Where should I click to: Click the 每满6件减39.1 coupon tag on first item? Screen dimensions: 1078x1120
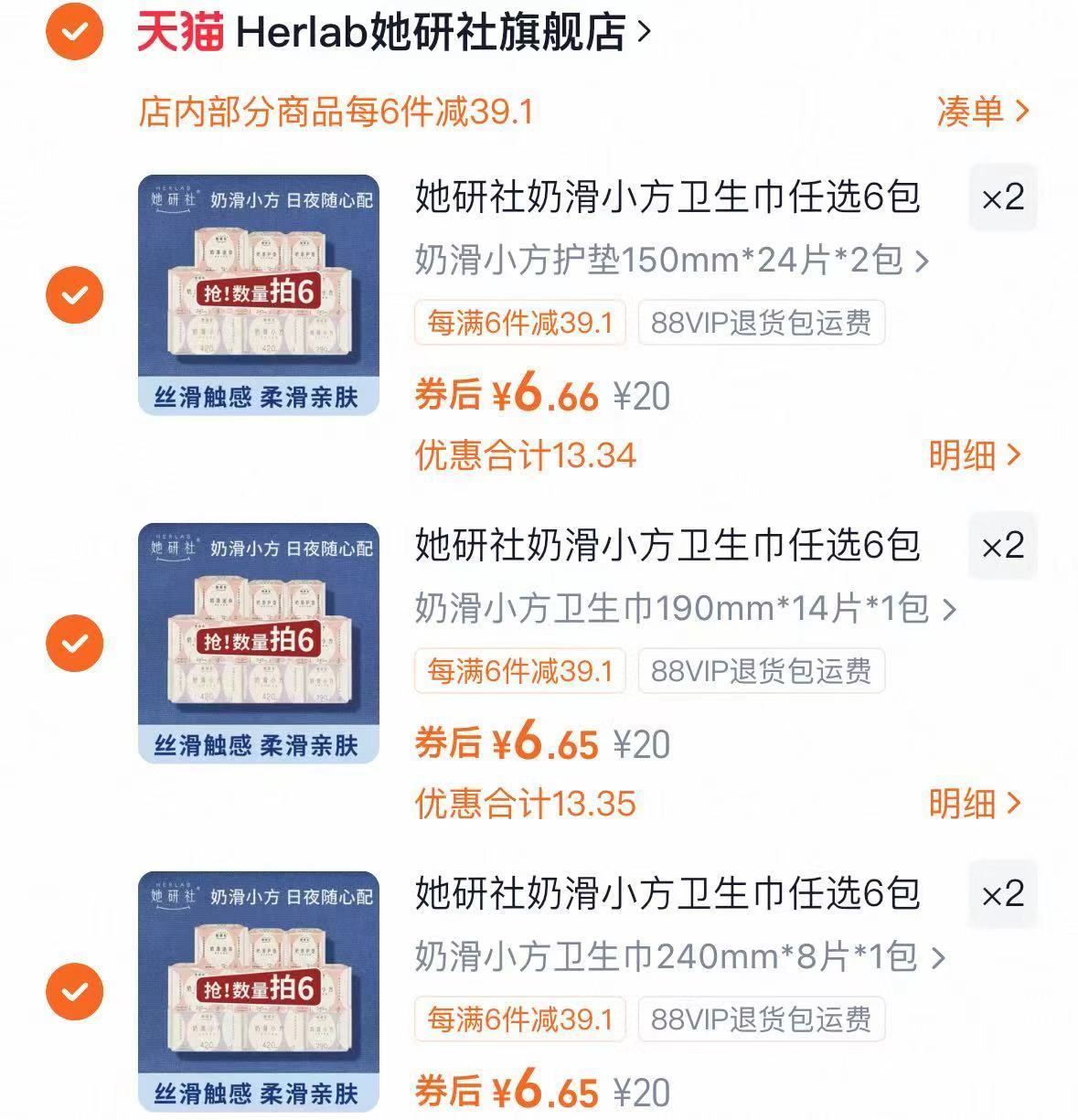click(518, 322)
